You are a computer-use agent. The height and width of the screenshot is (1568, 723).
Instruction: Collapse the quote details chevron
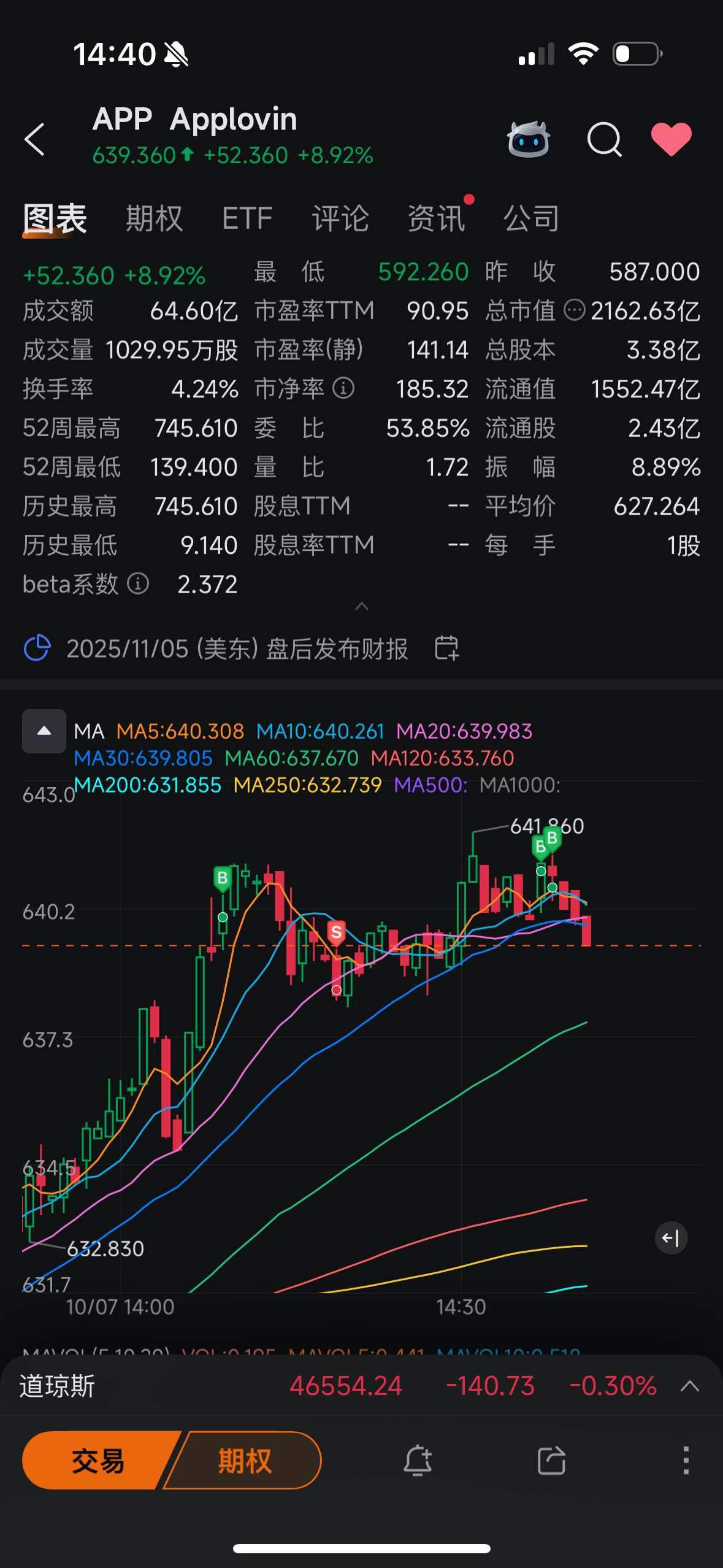pos(362,606)
